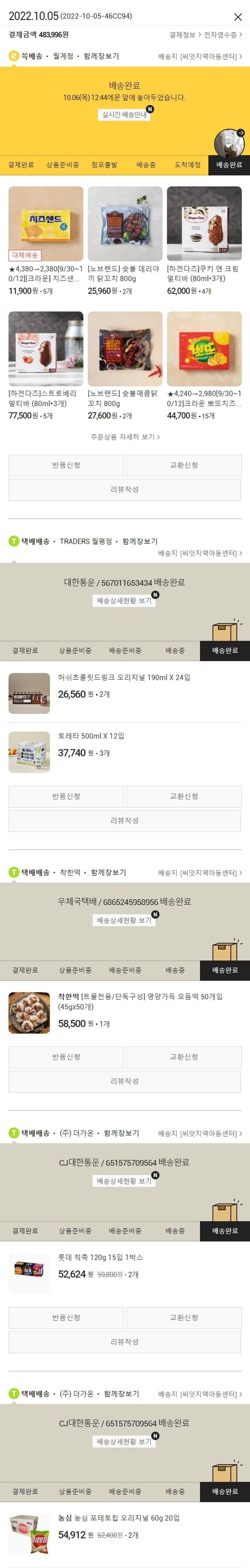The width and height of the screenshot is (250, 1568).
Task: Tap 실시간 배송안내 for live delivery tracking
Action: point(124,114)
